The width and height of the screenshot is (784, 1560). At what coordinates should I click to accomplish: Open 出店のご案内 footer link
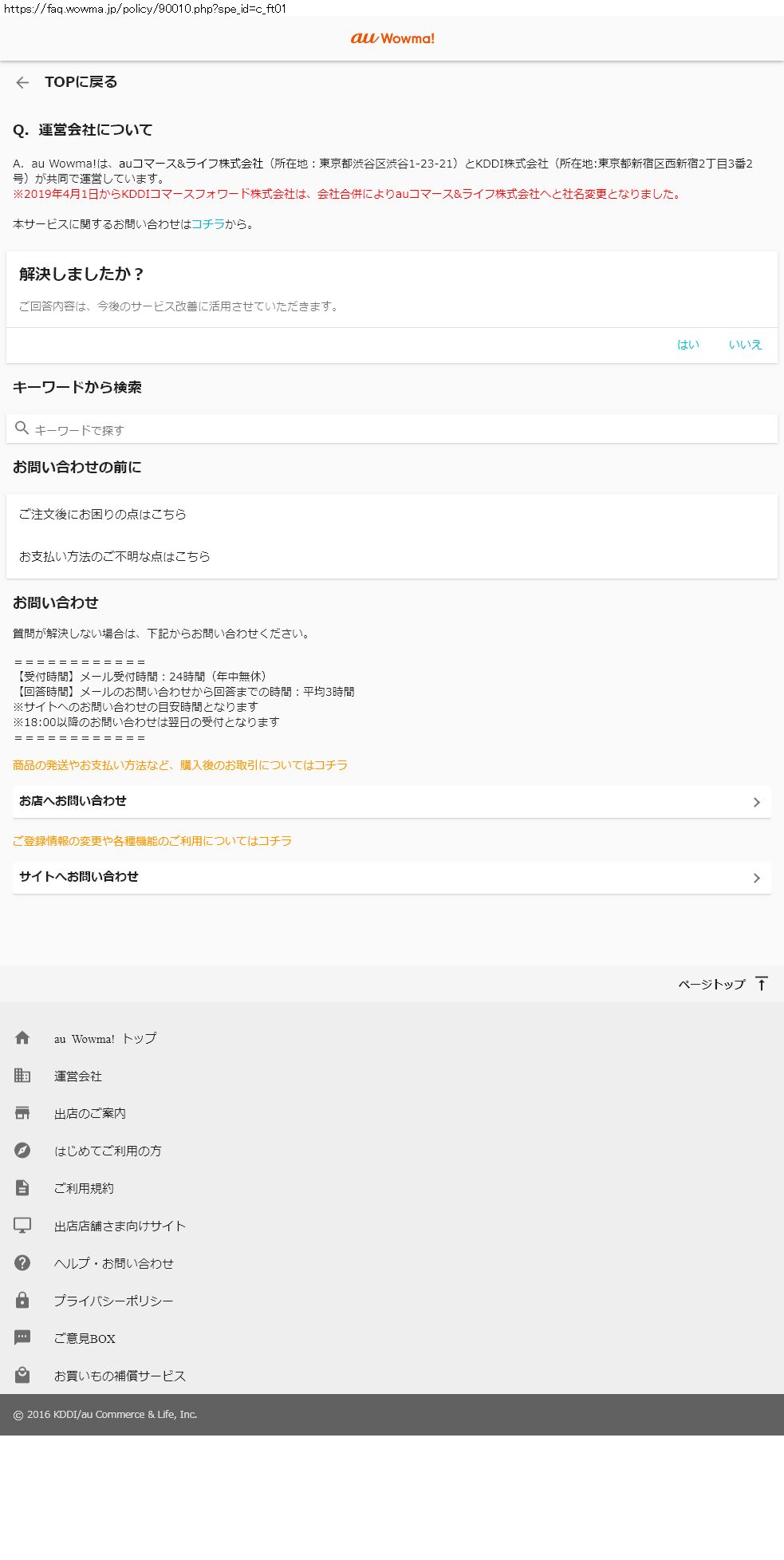coord(90,1114)
